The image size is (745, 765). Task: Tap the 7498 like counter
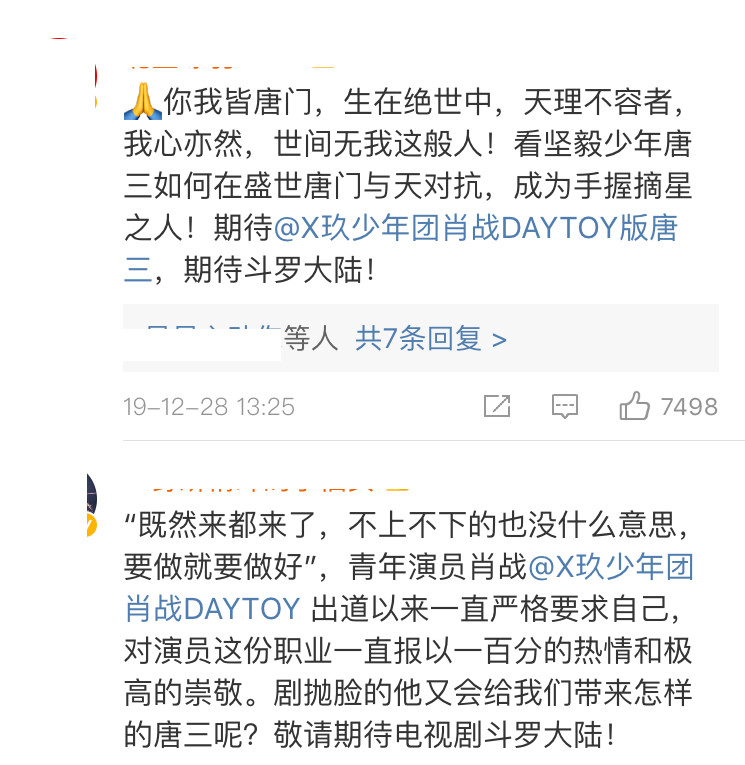pyautogui.click(x=690, y=406)
